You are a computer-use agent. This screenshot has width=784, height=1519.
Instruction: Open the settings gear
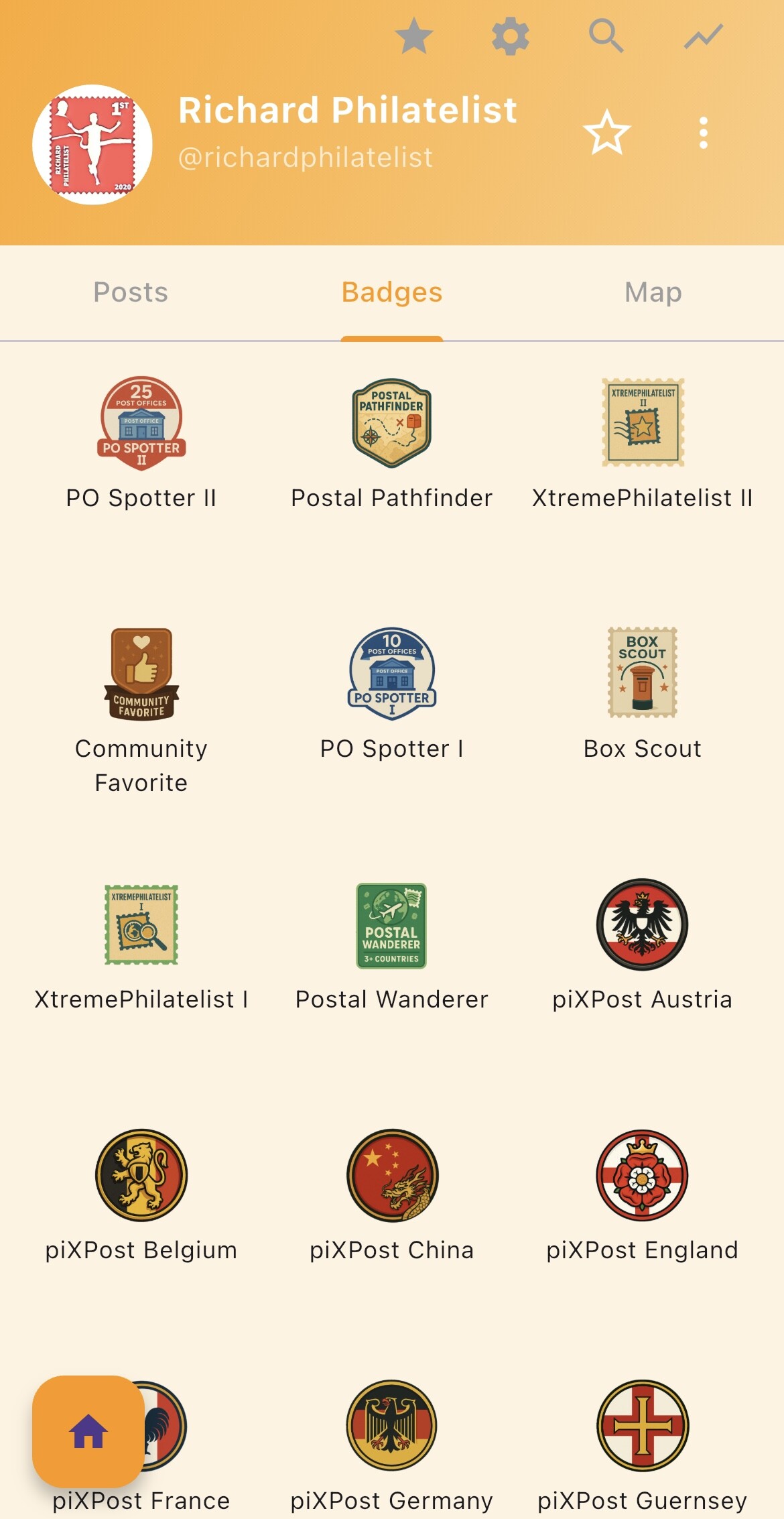(x=511, y=36)
